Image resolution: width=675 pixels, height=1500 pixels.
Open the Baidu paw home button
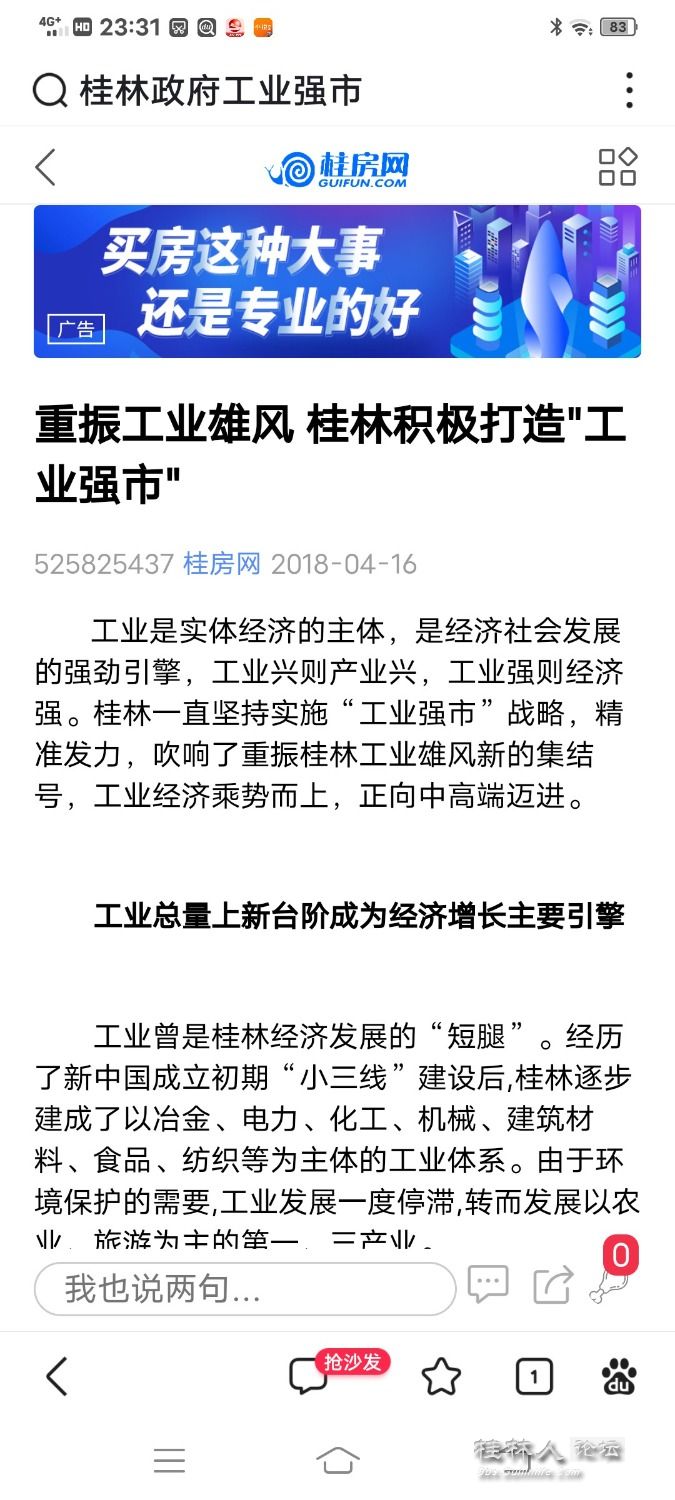point(619,1377)
